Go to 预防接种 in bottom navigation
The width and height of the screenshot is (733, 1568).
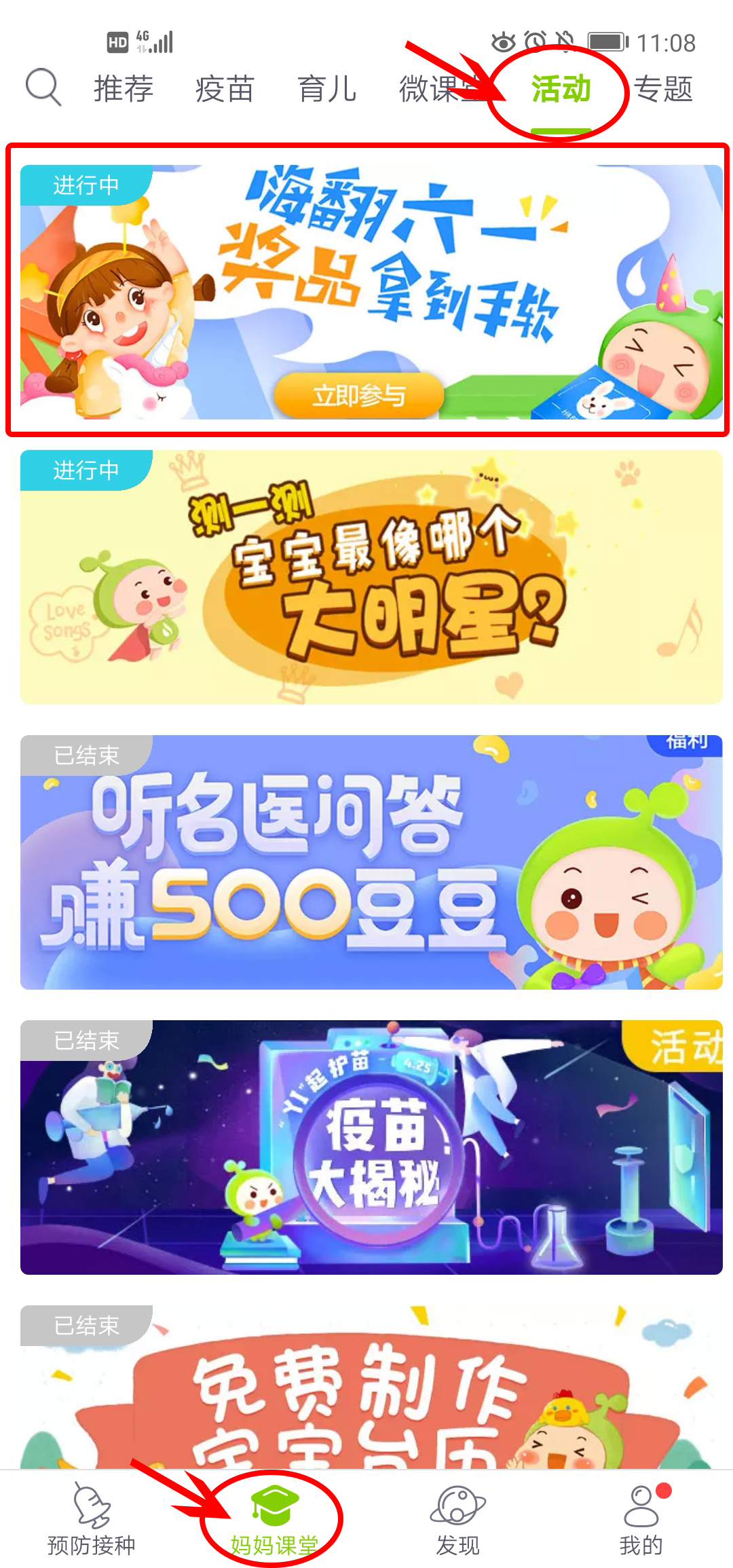point(91,1520)
